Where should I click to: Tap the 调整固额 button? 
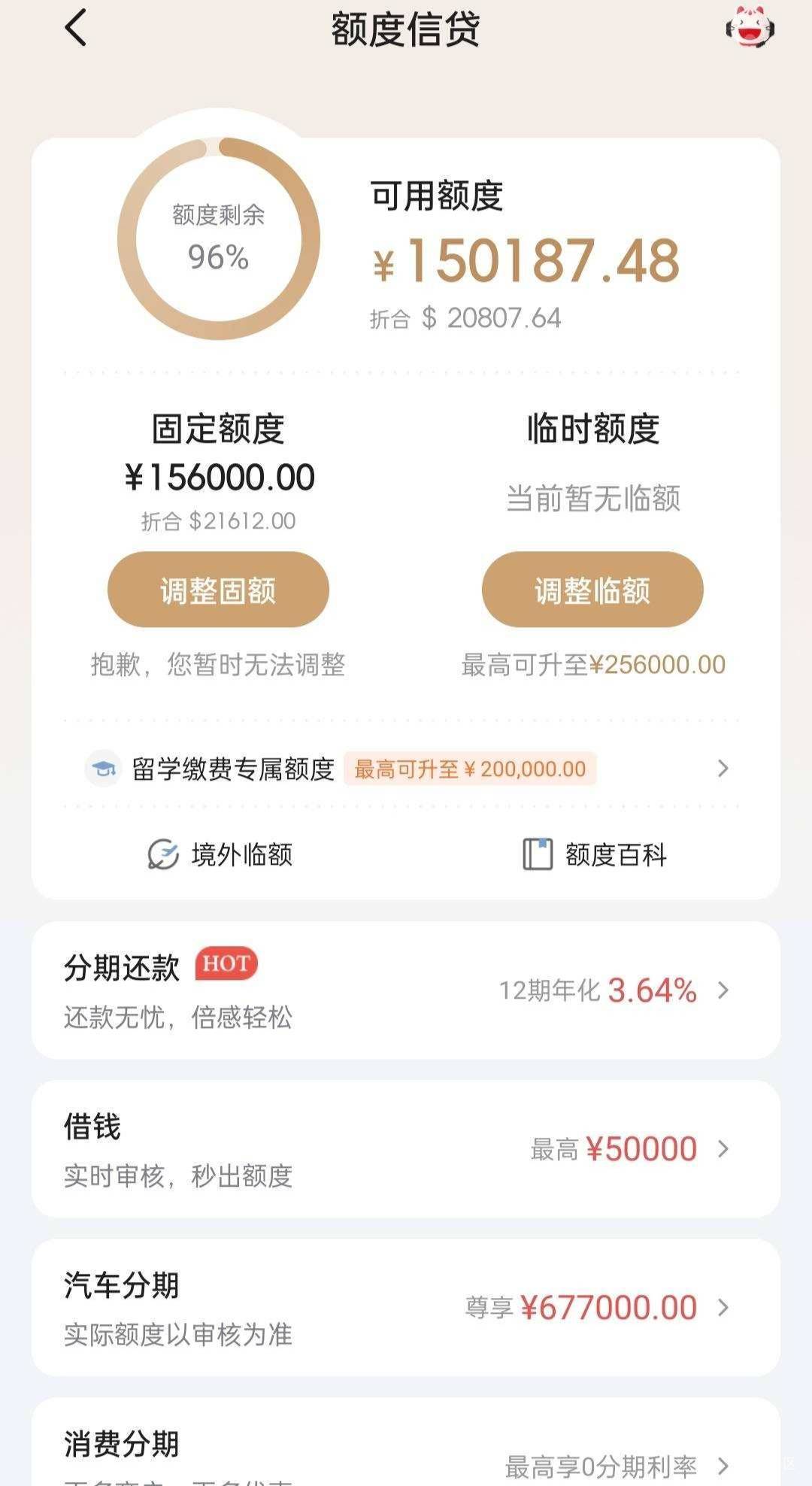[x=218, y=590]
